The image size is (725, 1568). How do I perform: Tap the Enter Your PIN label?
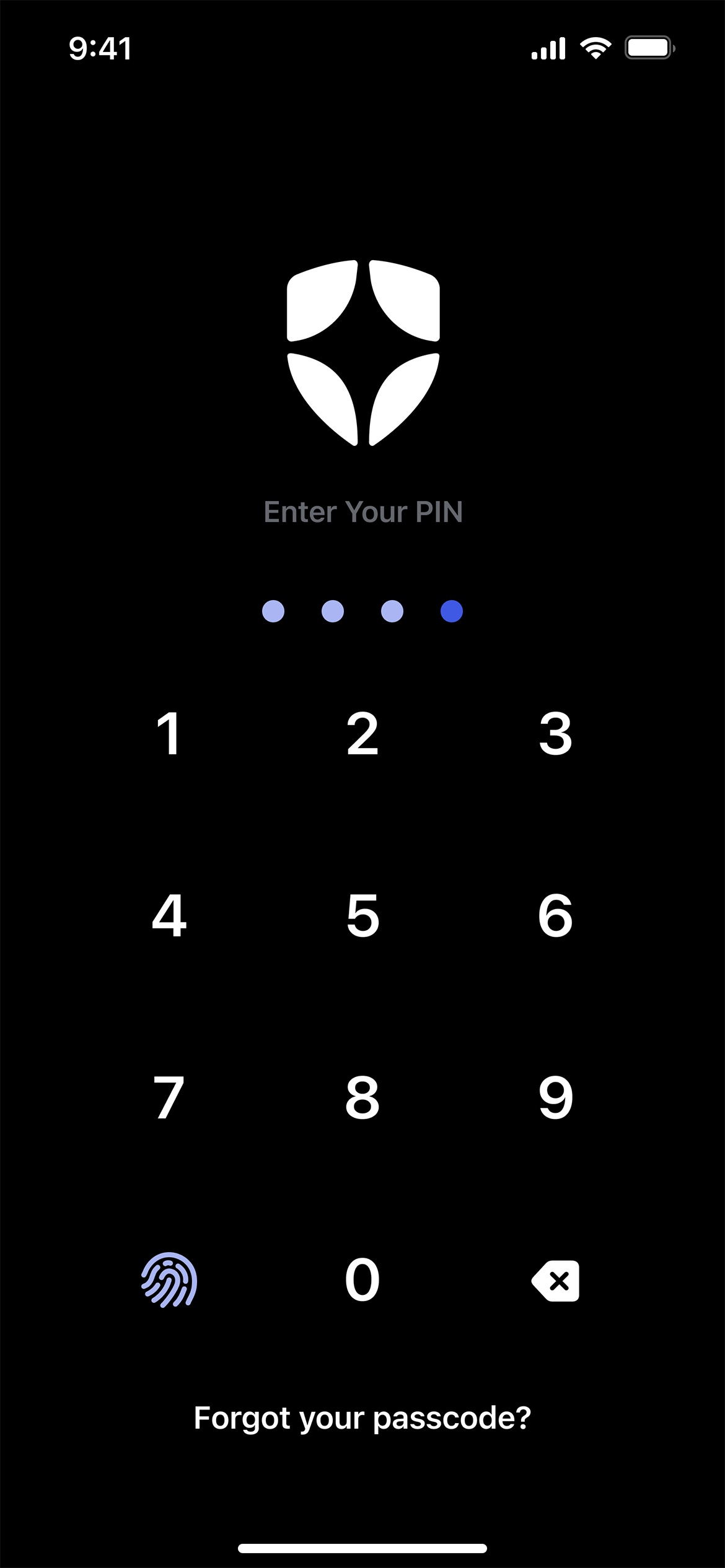(362, 512)
